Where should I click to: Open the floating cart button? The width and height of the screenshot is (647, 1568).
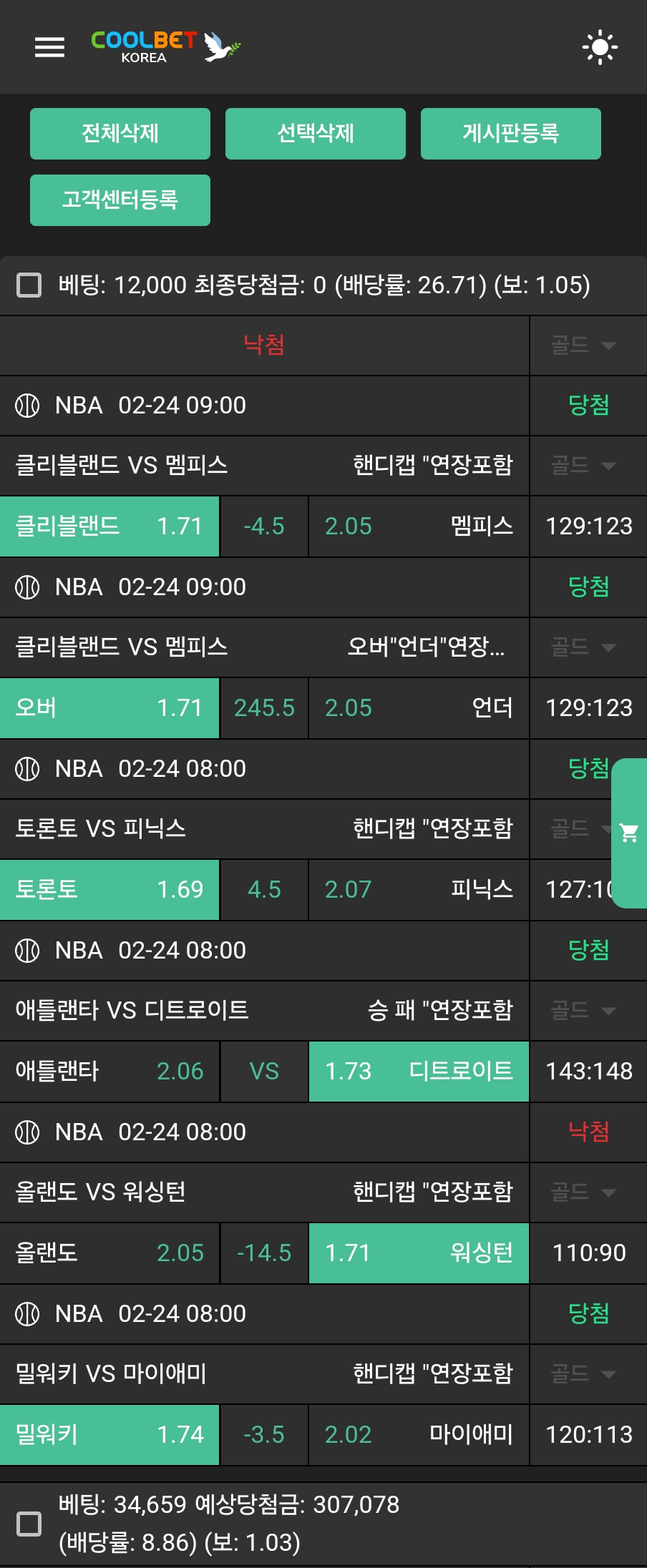[630, 833]
